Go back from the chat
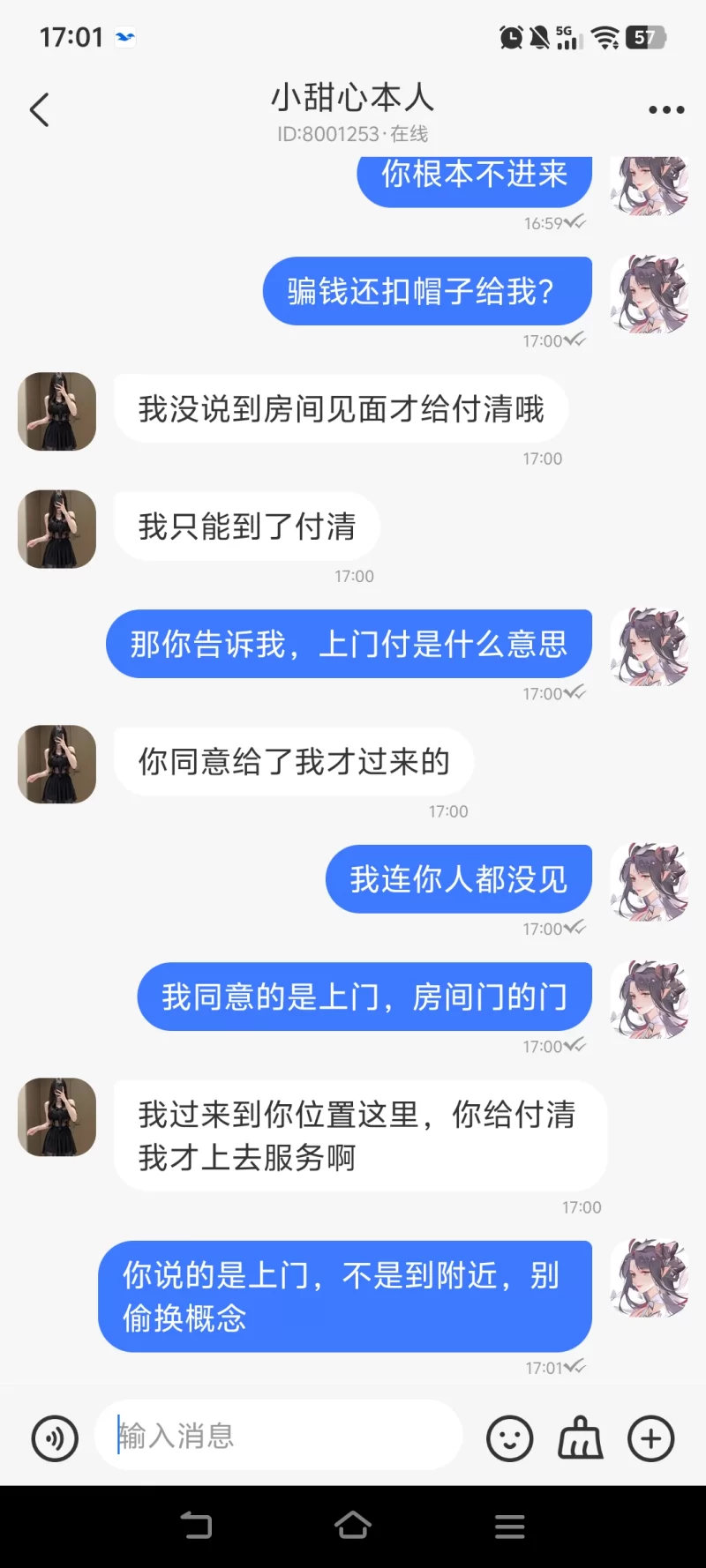The image size is (706, 1568). click(x=40, y=110)
